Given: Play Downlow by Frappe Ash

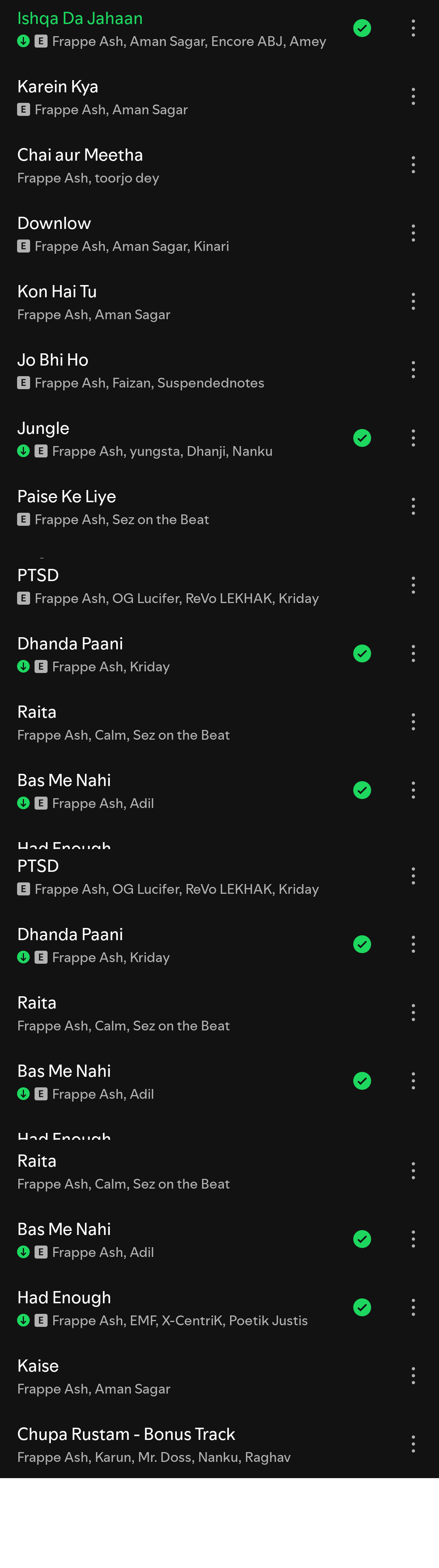Looking at the screenshot, I should 152,233.
